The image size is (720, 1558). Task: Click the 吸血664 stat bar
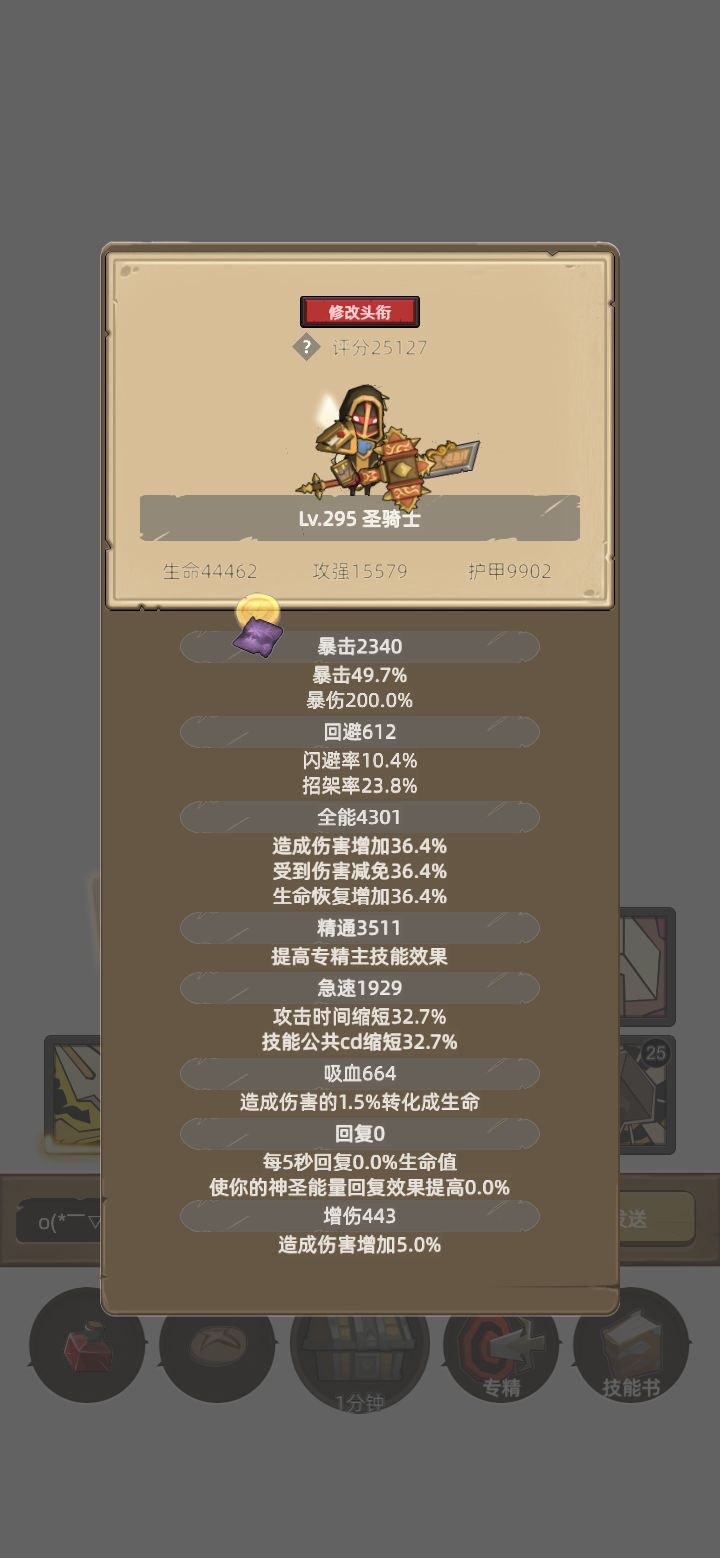point(360,1074)
